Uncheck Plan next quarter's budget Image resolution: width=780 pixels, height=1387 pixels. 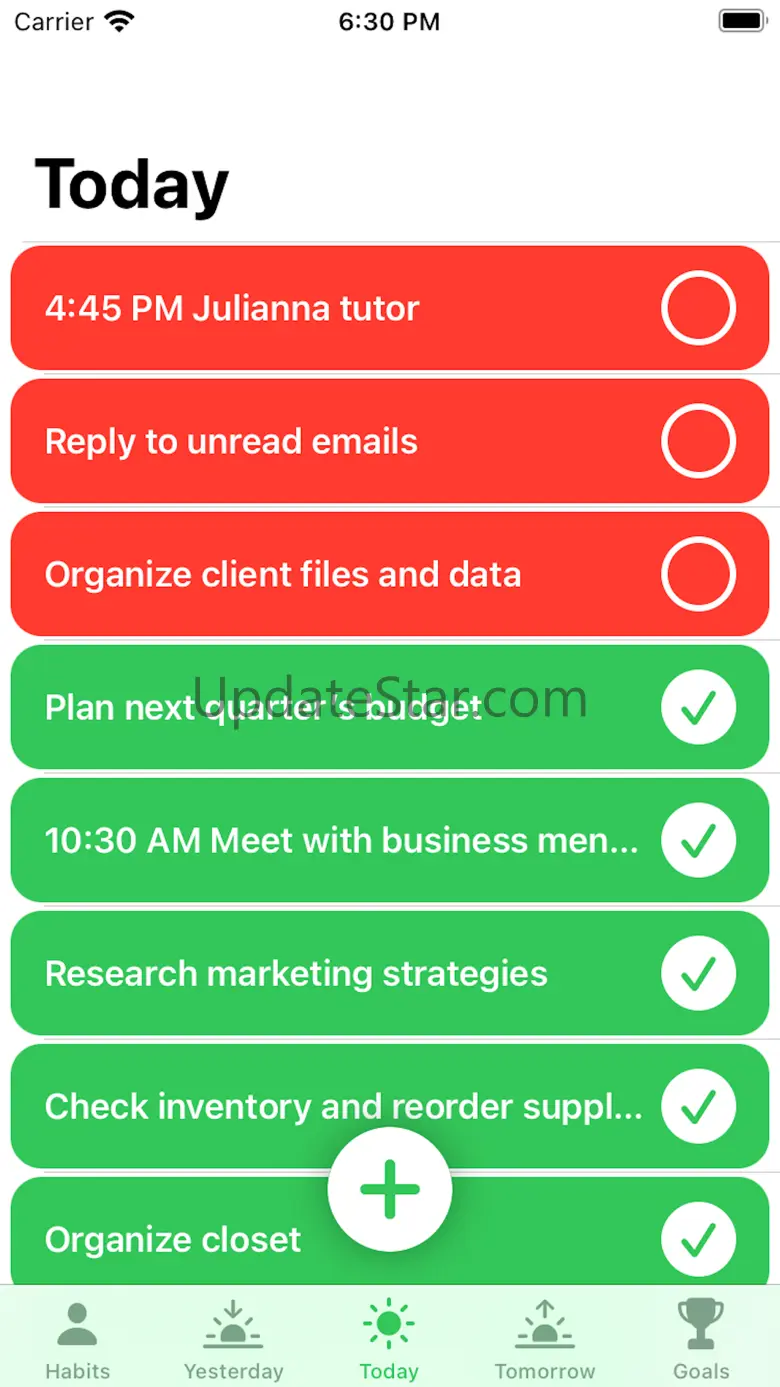(x=698, y=707)
